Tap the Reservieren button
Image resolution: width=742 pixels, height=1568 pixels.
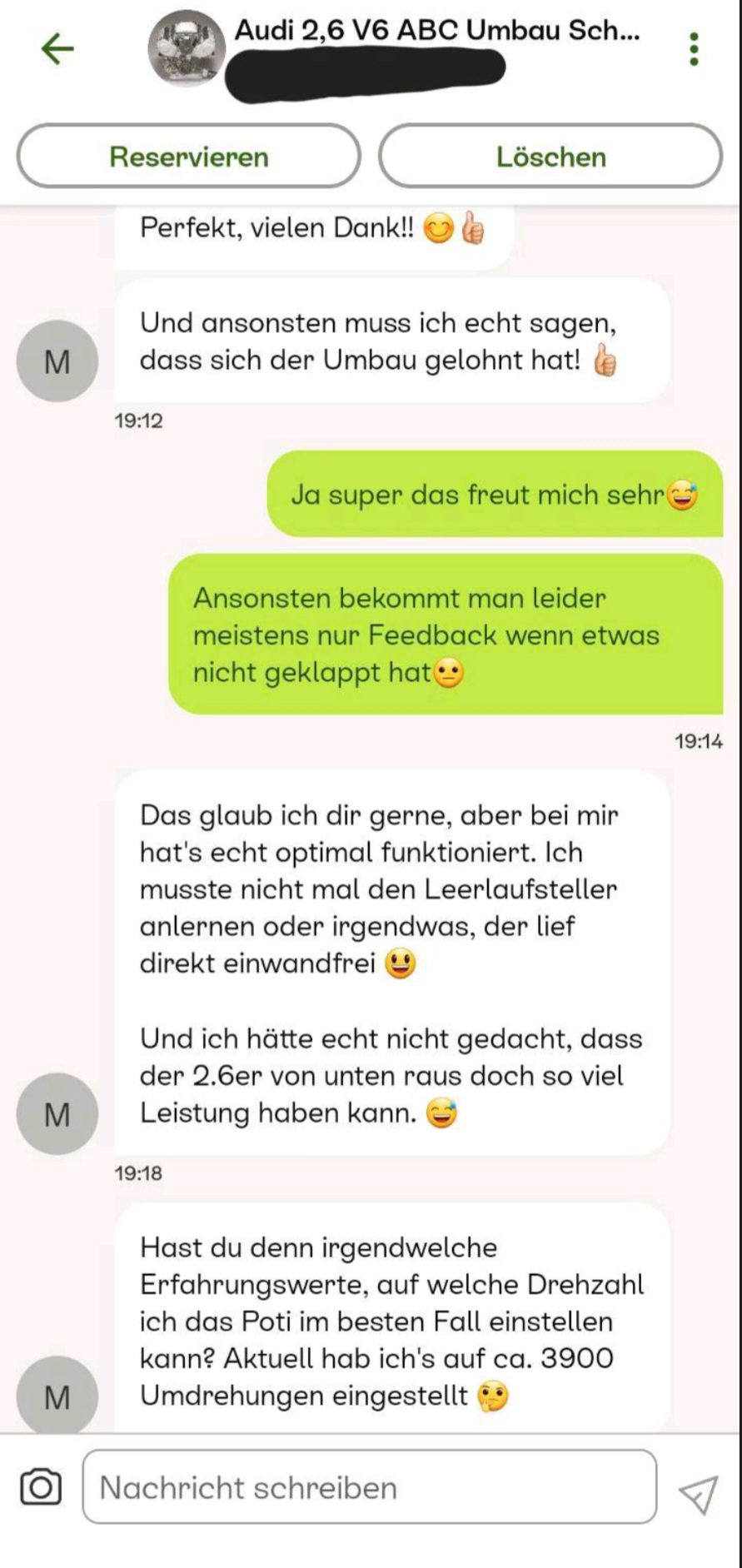(x=189, y=157)
